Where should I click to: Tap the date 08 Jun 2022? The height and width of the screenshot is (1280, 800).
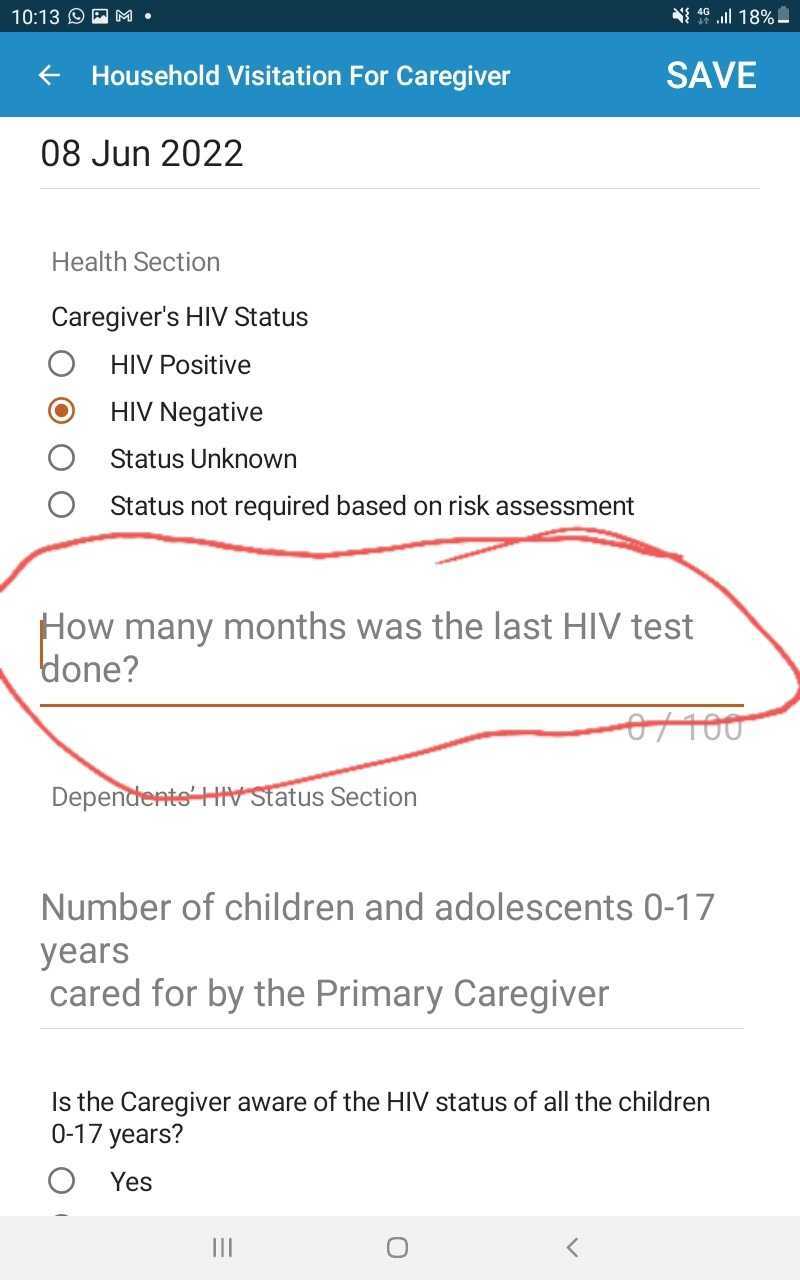coord(141,153)
